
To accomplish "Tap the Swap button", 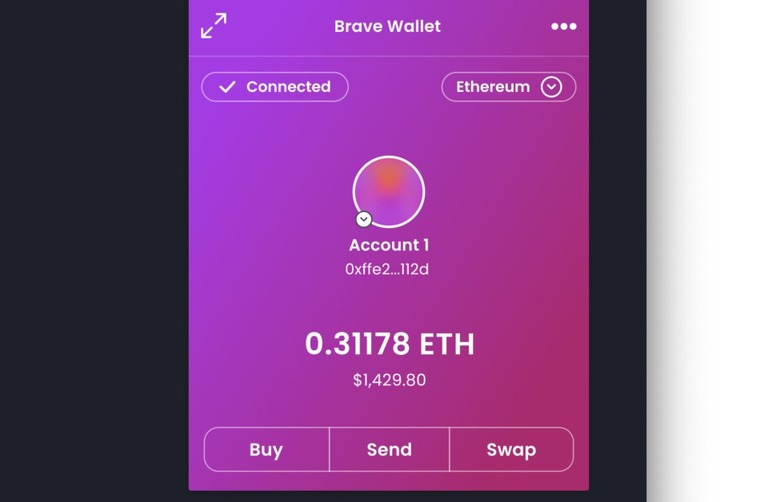I will pyautogui.click(x=511, y=450).
